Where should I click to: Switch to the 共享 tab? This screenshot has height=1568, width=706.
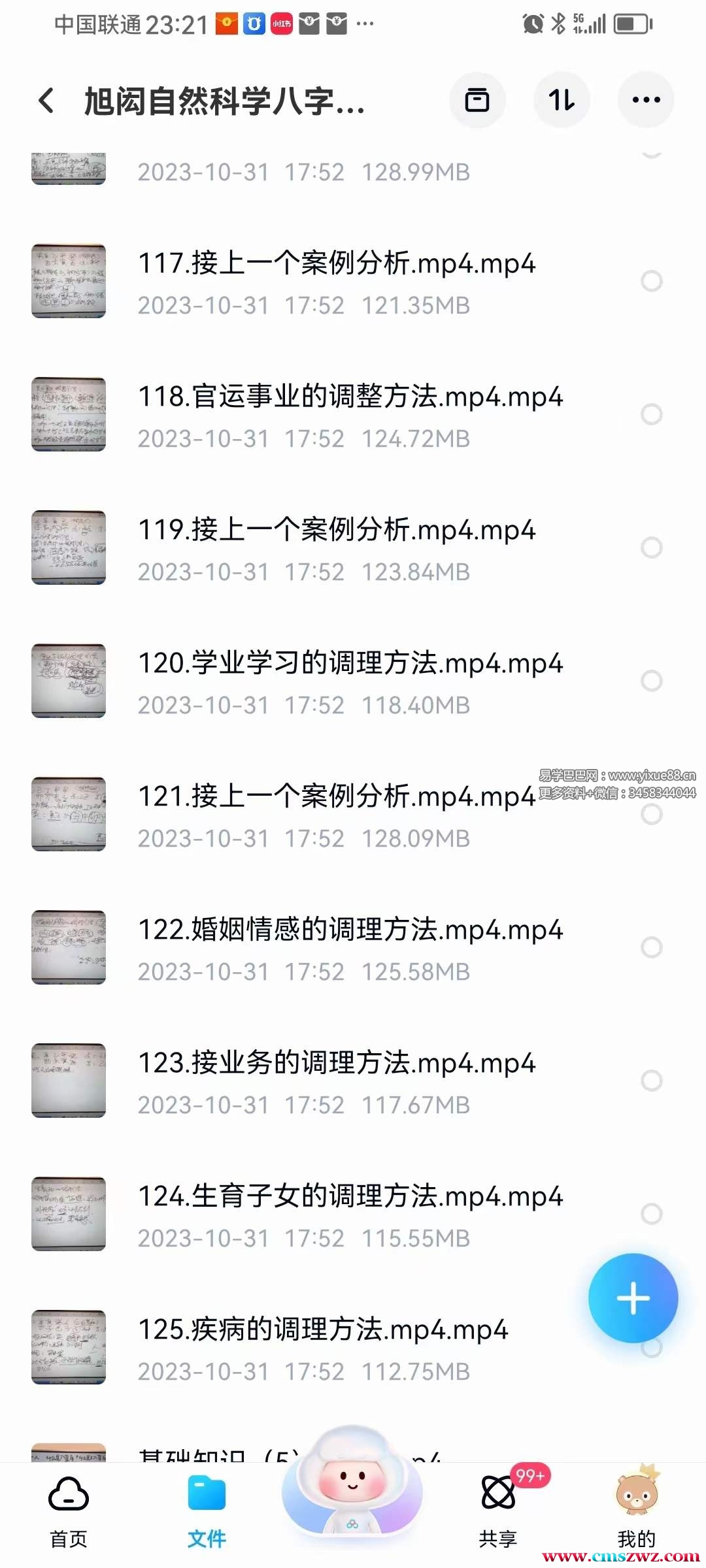click(498, 1511)
